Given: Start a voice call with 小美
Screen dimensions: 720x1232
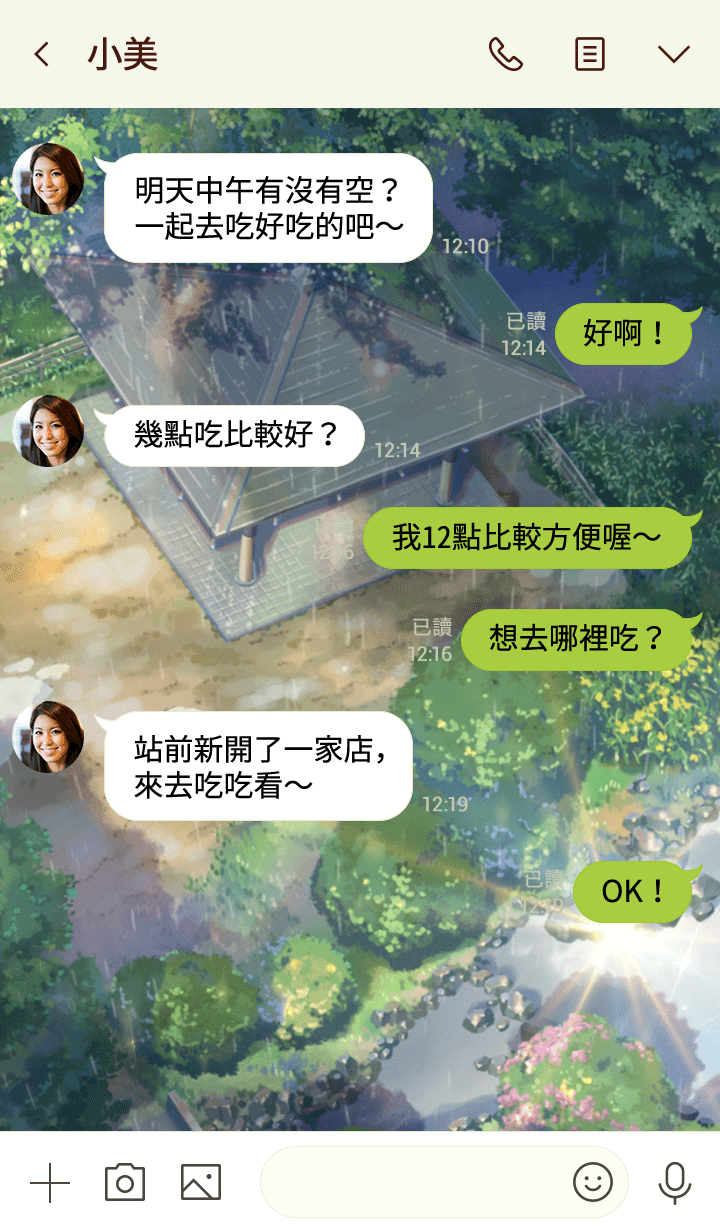Looking at the screenshot, I should 505,55.
